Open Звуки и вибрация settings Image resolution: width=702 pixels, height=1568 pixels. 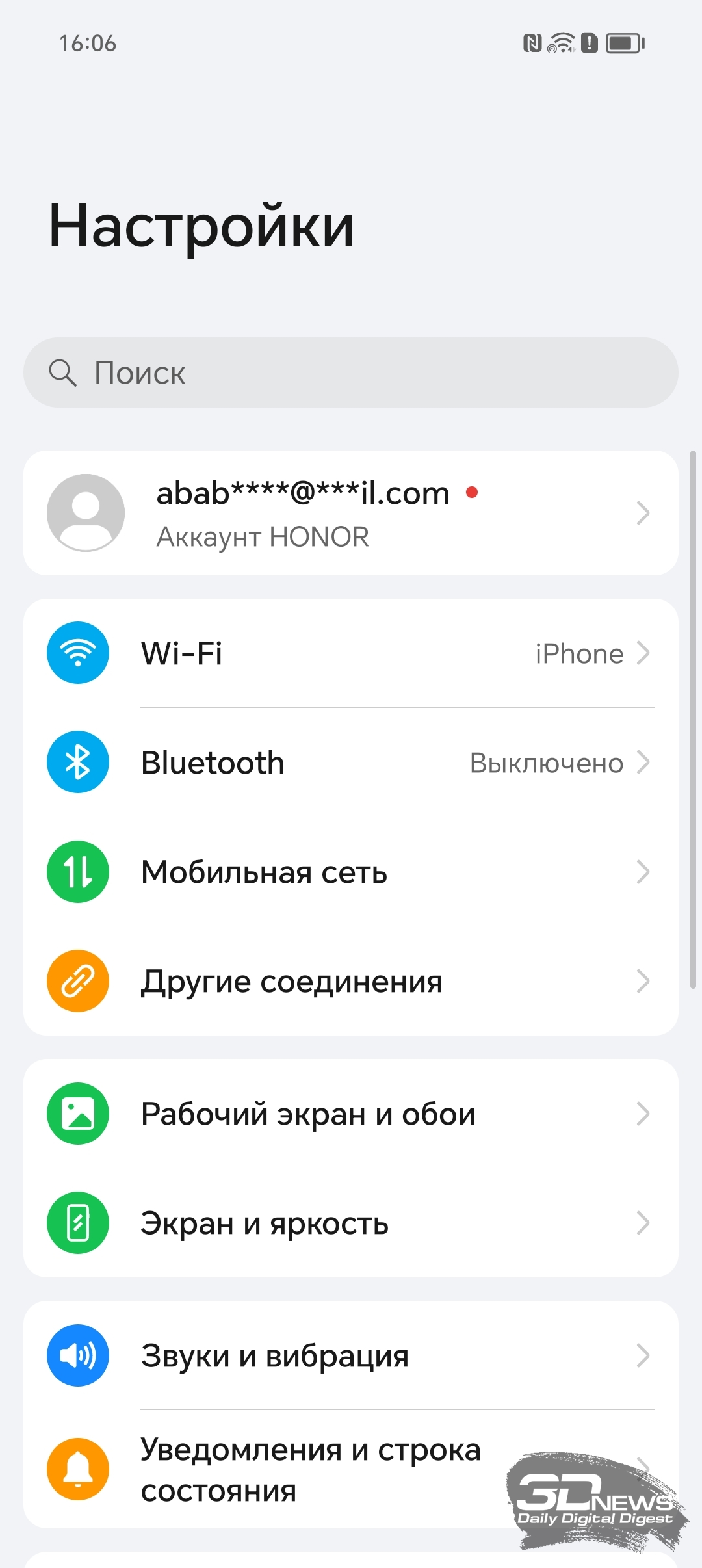(x=351, y=1355)
